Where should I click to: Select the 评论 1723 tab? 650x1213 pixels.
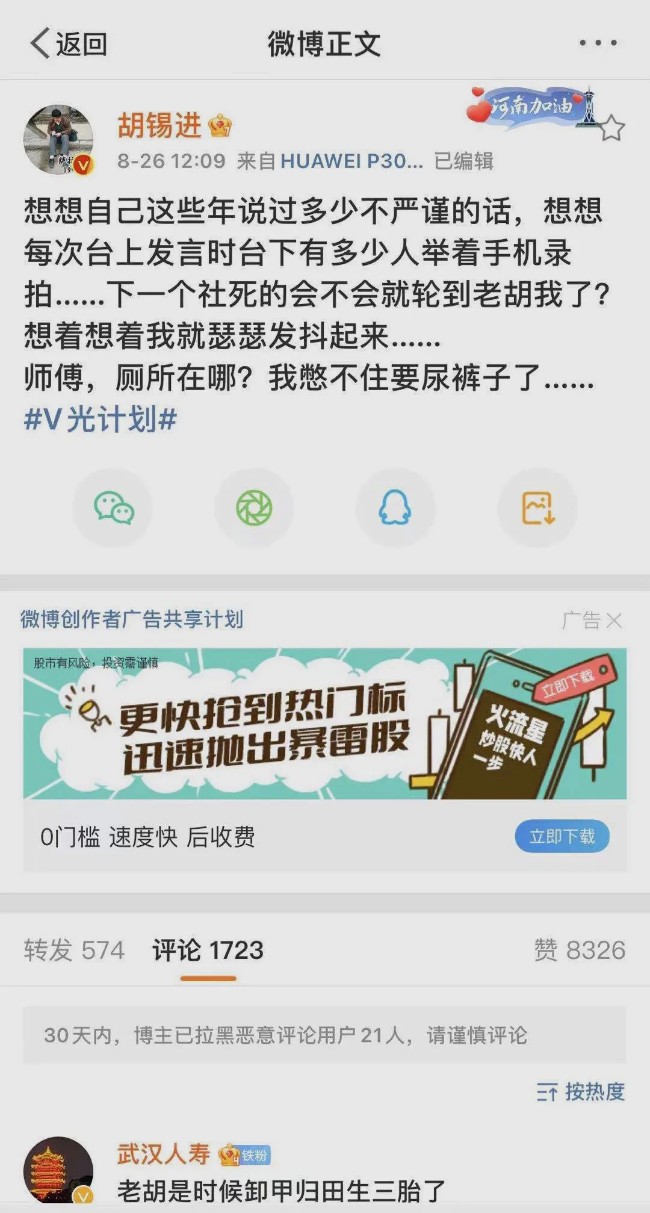(x=208, y=950)
